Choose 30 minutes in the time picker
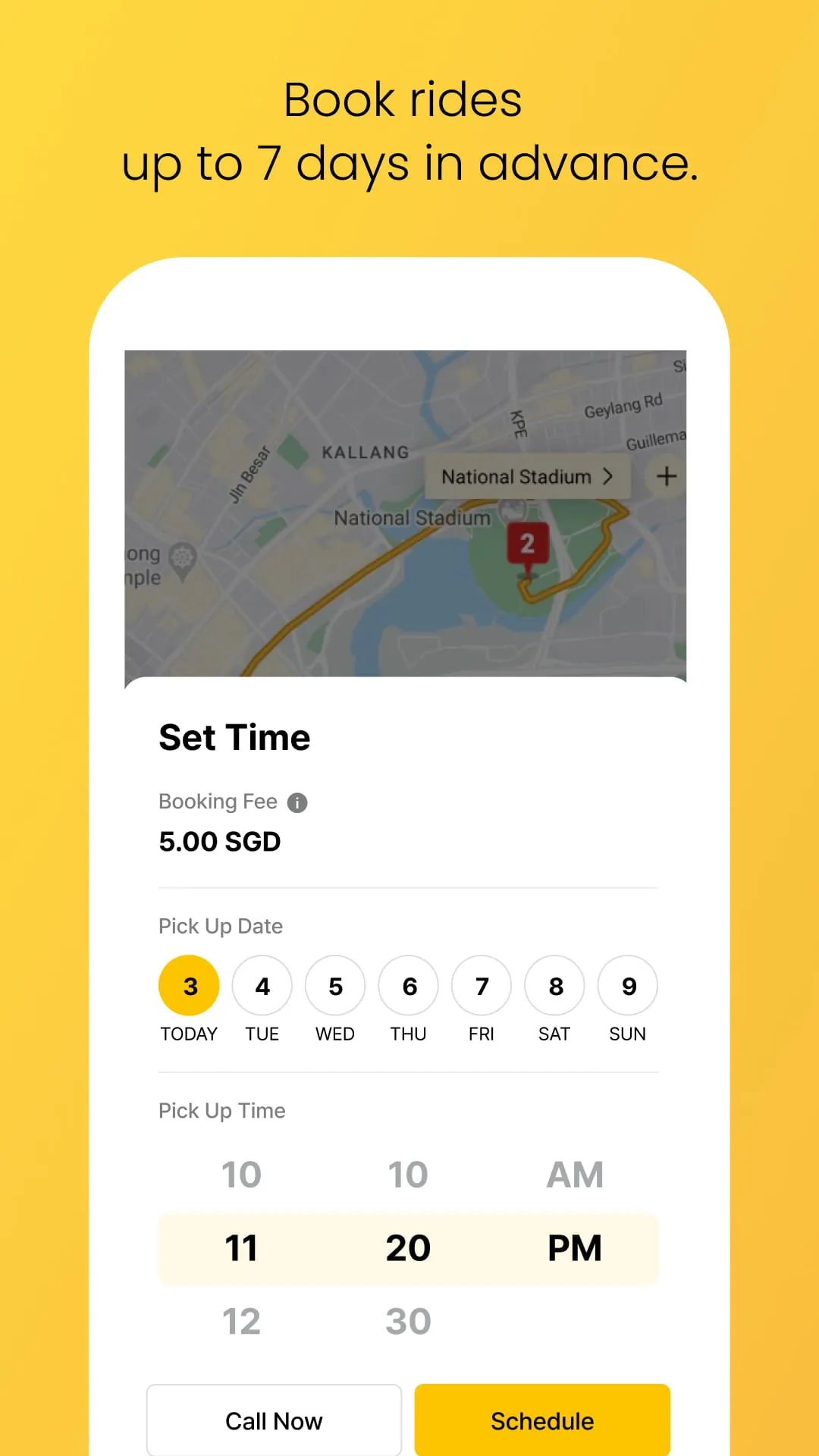 (x=408, y=1320)
